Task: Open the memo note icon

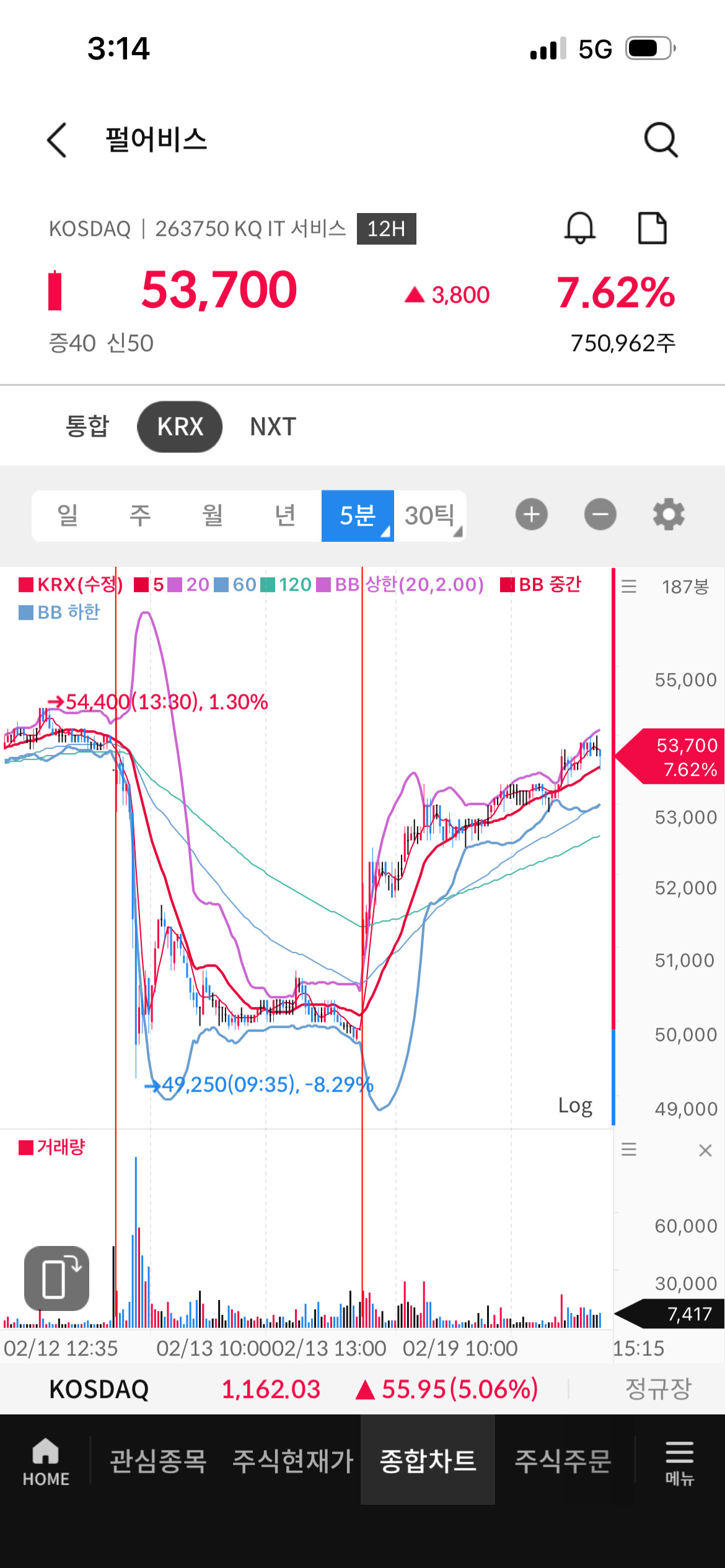Action: click(x=652, y=229)
